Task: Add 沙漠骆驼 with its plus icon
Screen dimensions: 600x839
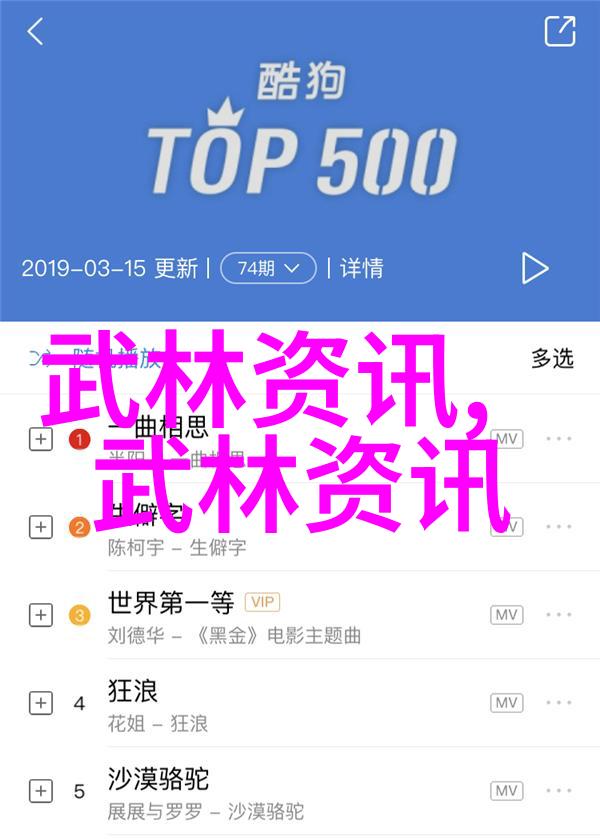Action: point(40,791)
